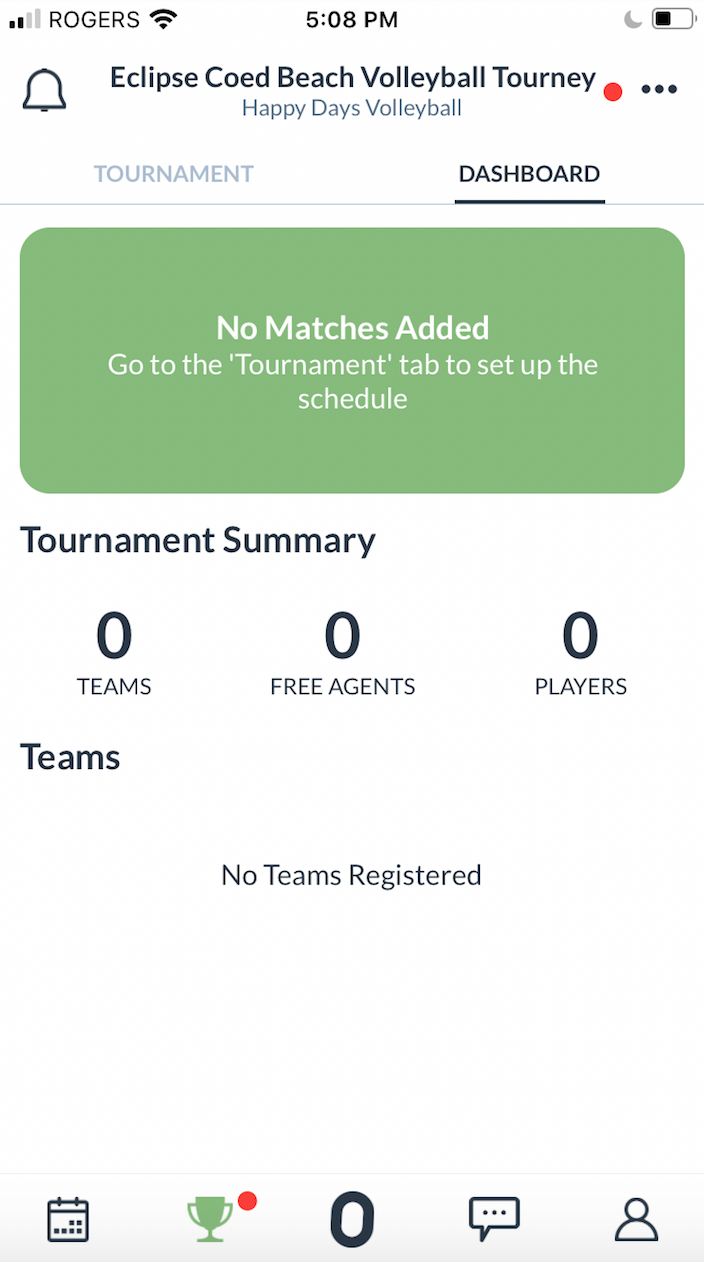Go to the trophy tournaments tab
The image size is (704, 1262).
[x=210, y=1219]
